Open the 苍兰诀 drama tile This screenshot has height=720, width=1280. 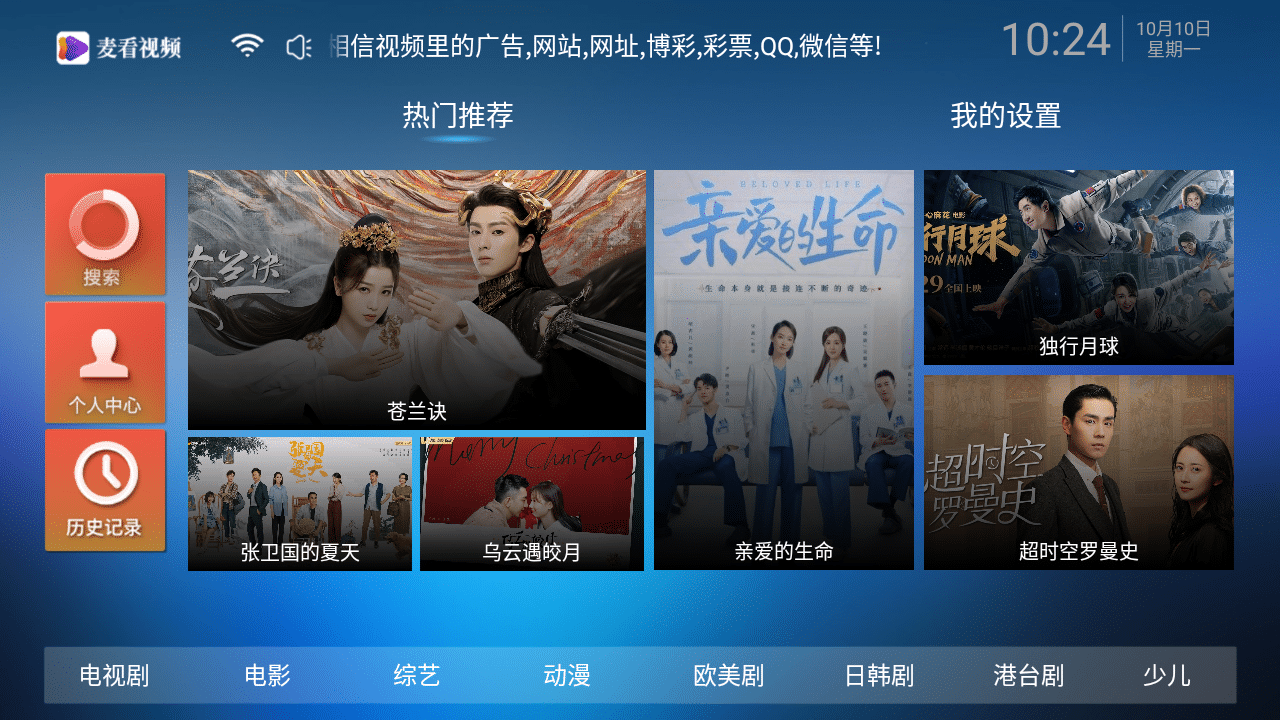pyautogui.click(x=416, y=299)
